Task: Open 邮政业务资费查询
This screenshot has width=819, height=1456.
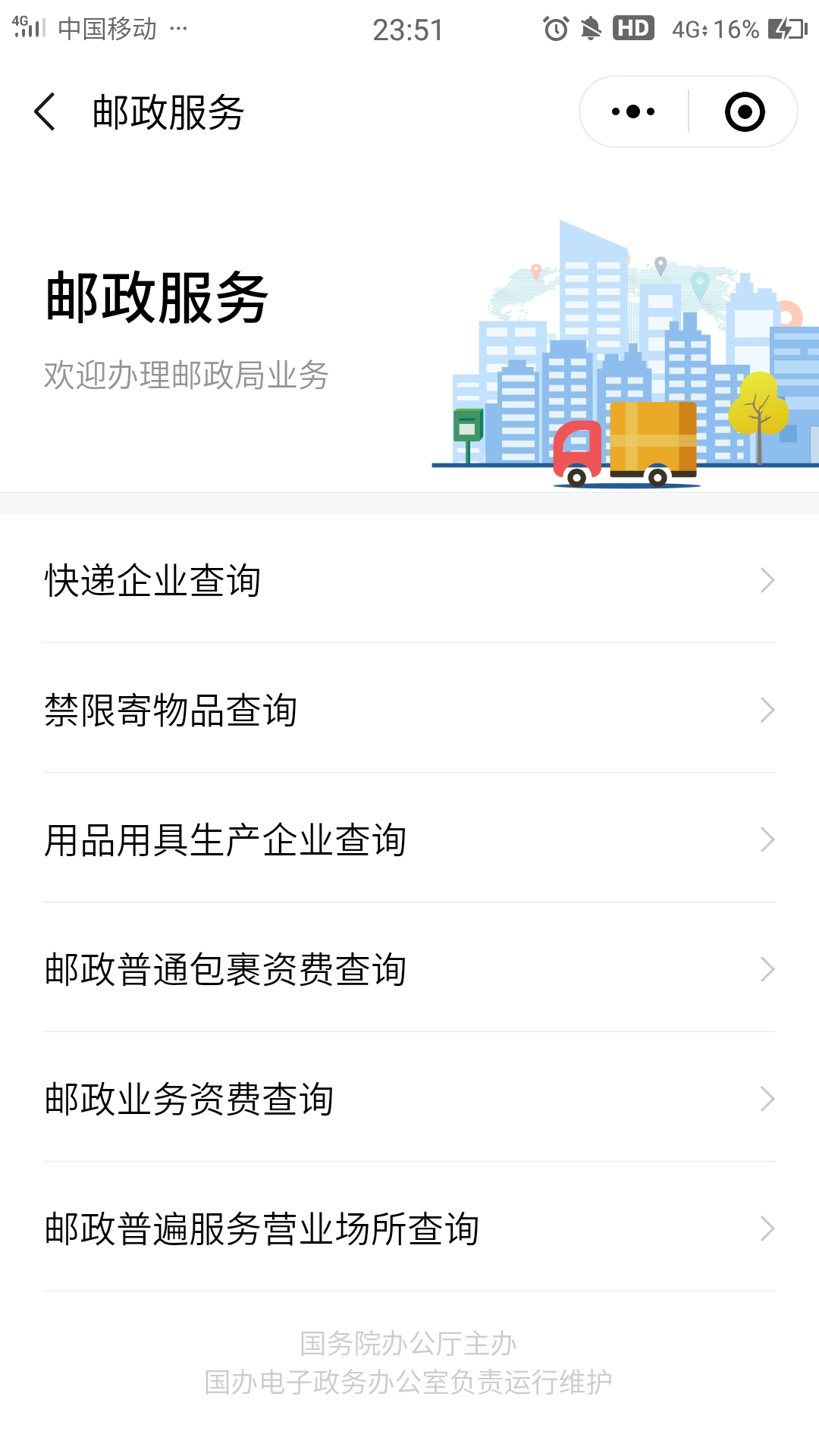Action: [x=409, y=1100]
